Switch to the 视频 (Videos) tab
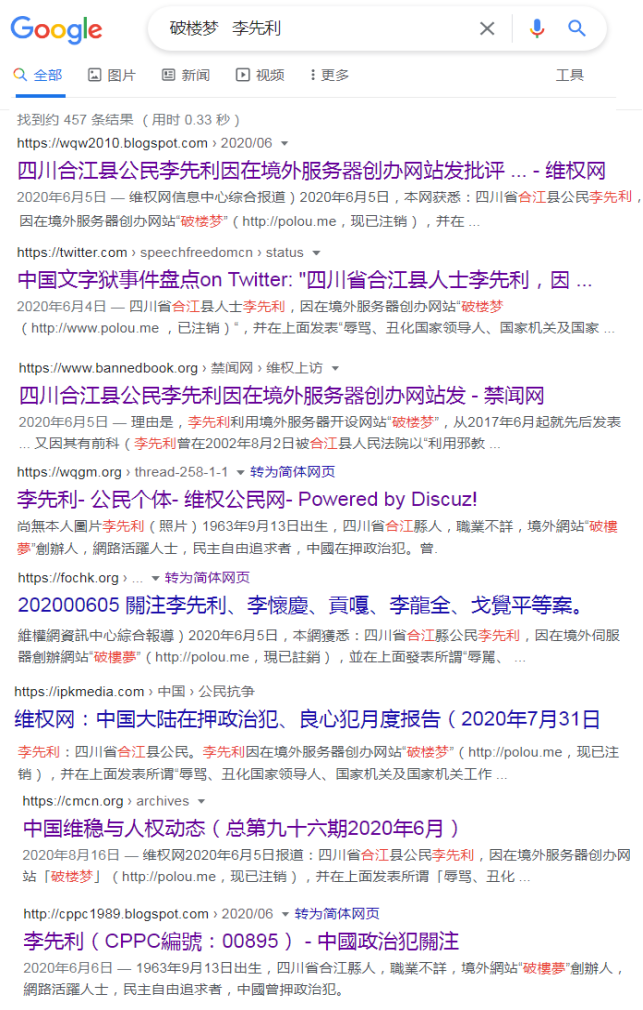Image resolution: width=643 pixels, height=1010 pixels. click(260, 75)
